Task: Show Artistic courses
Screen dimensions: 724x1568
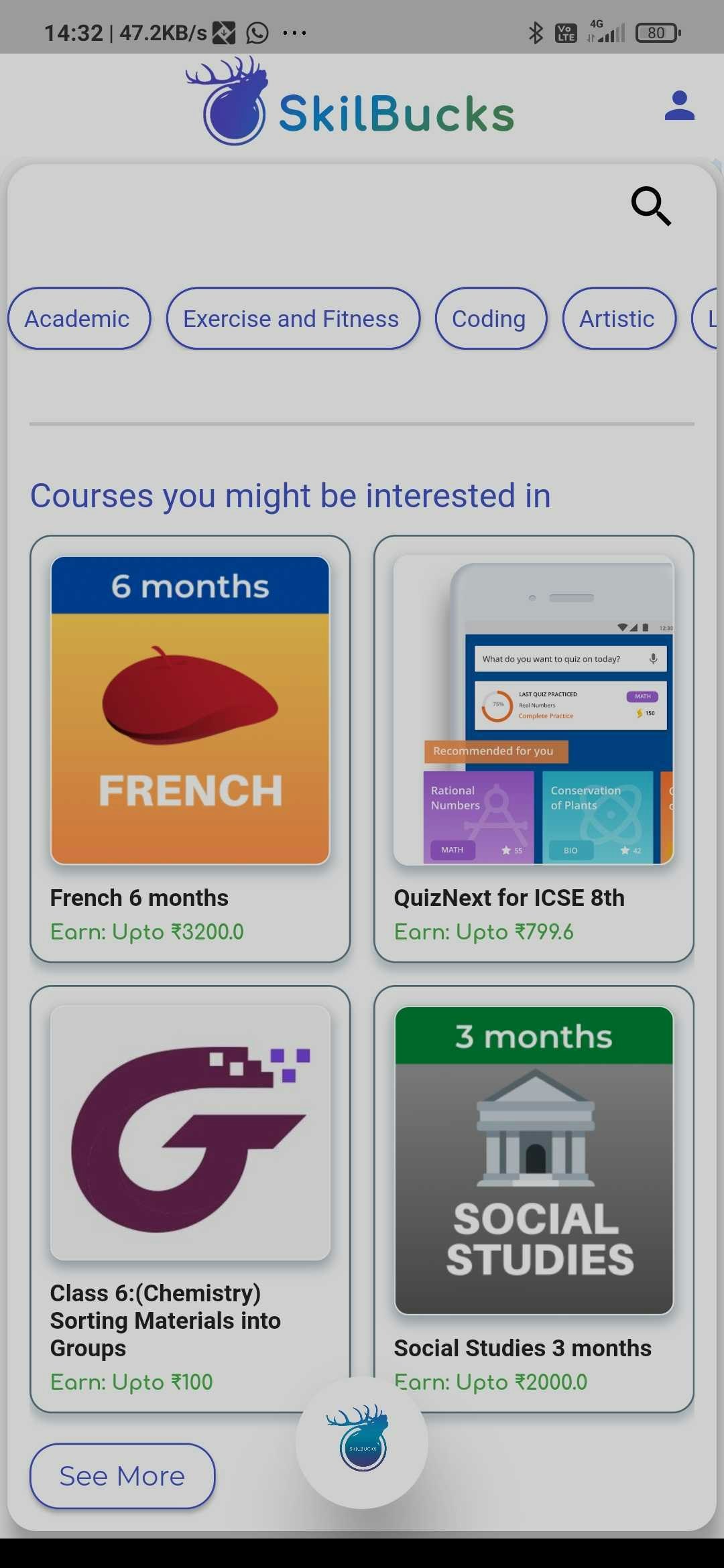Action: (x=618, y=319)
